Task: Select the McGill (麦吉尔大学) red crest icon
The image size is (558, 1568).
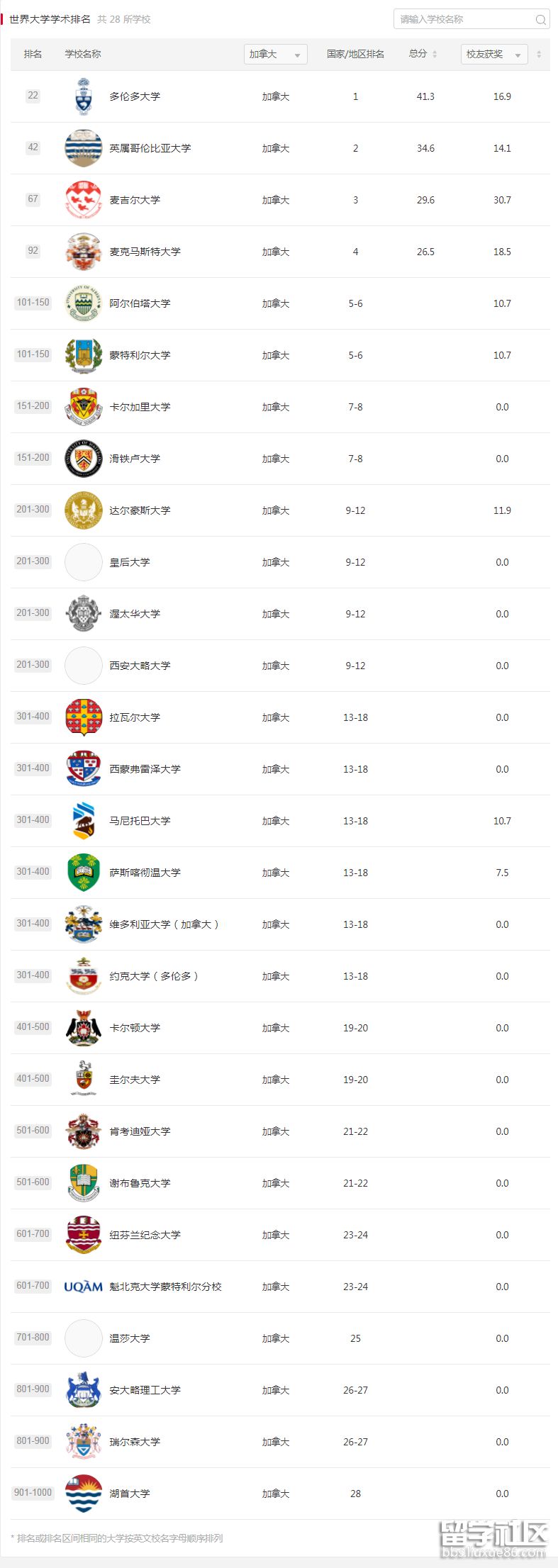Action: pos(83,199)
